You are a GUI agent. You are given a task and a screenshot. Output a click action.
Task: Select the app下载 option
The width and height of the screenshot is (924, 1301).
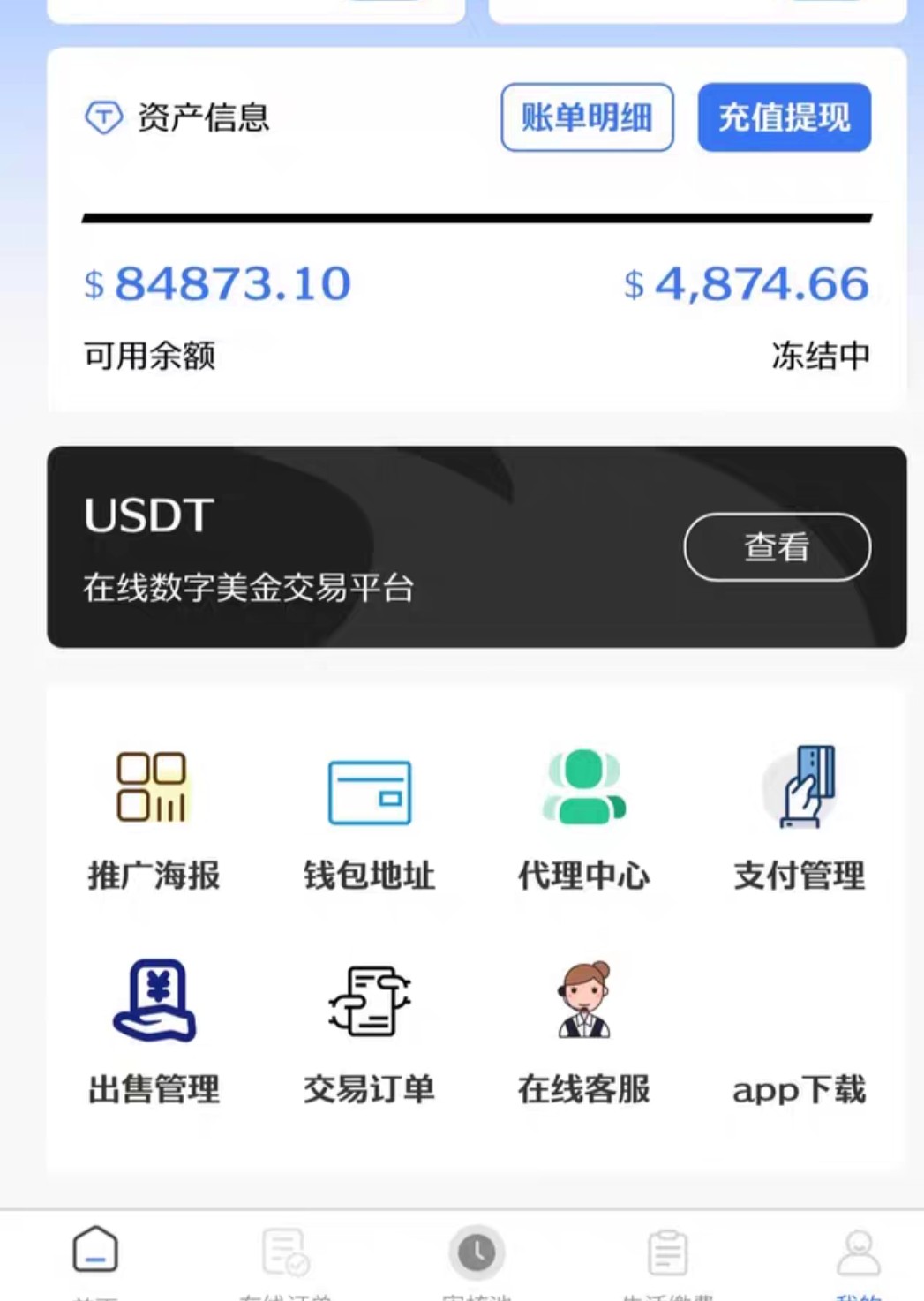(799, 1088)
